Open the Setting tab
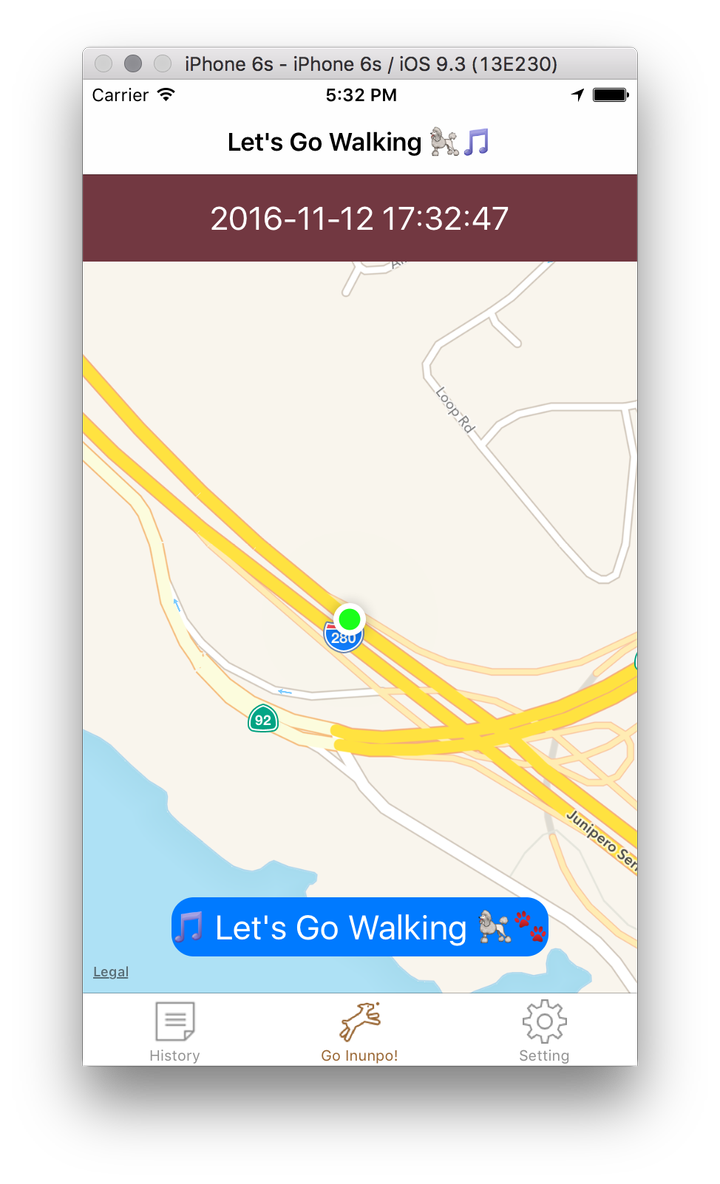 click(544, 1032)
